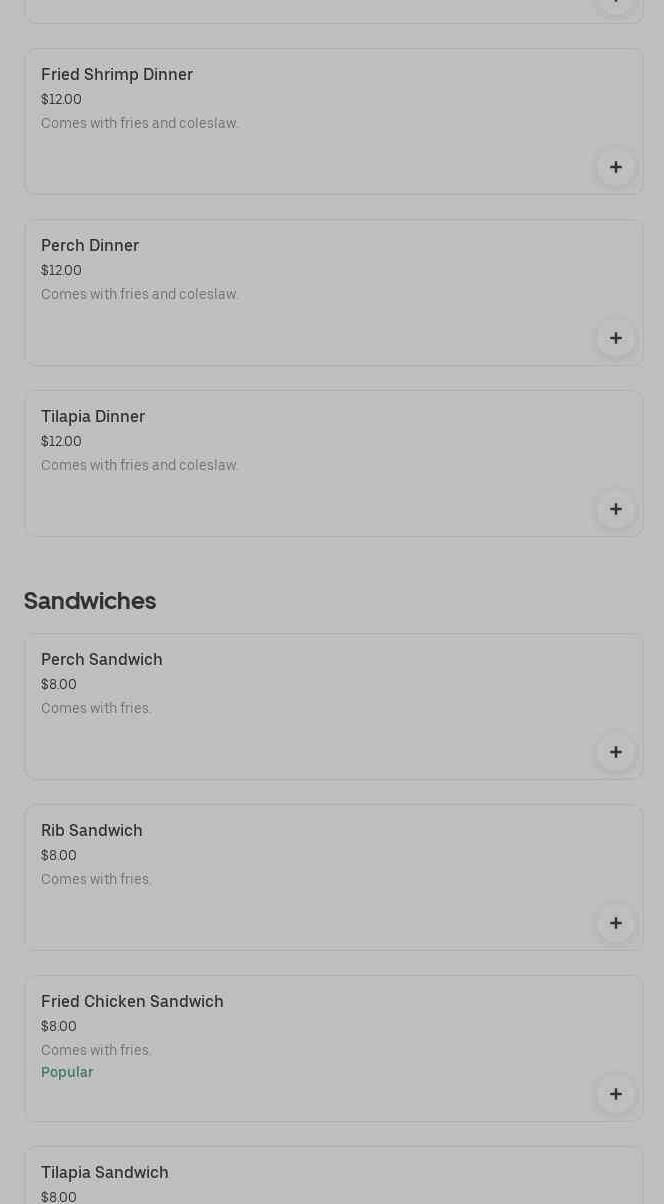Add Fried Chicken Sandwich to cart
This screenshot has width=664, height=1204.
point(616,1094)
